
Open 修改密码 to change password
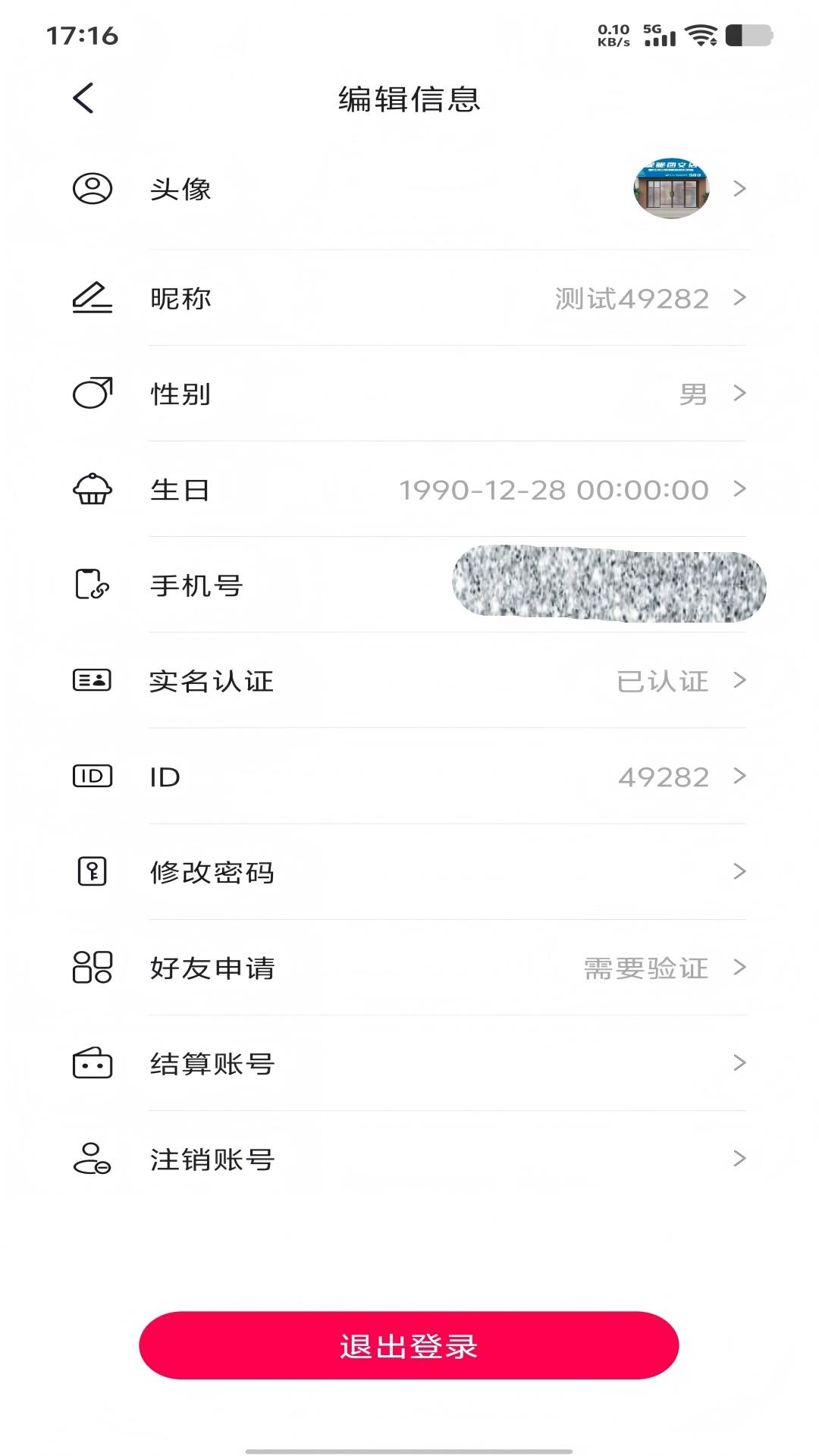tap(409, 872)
